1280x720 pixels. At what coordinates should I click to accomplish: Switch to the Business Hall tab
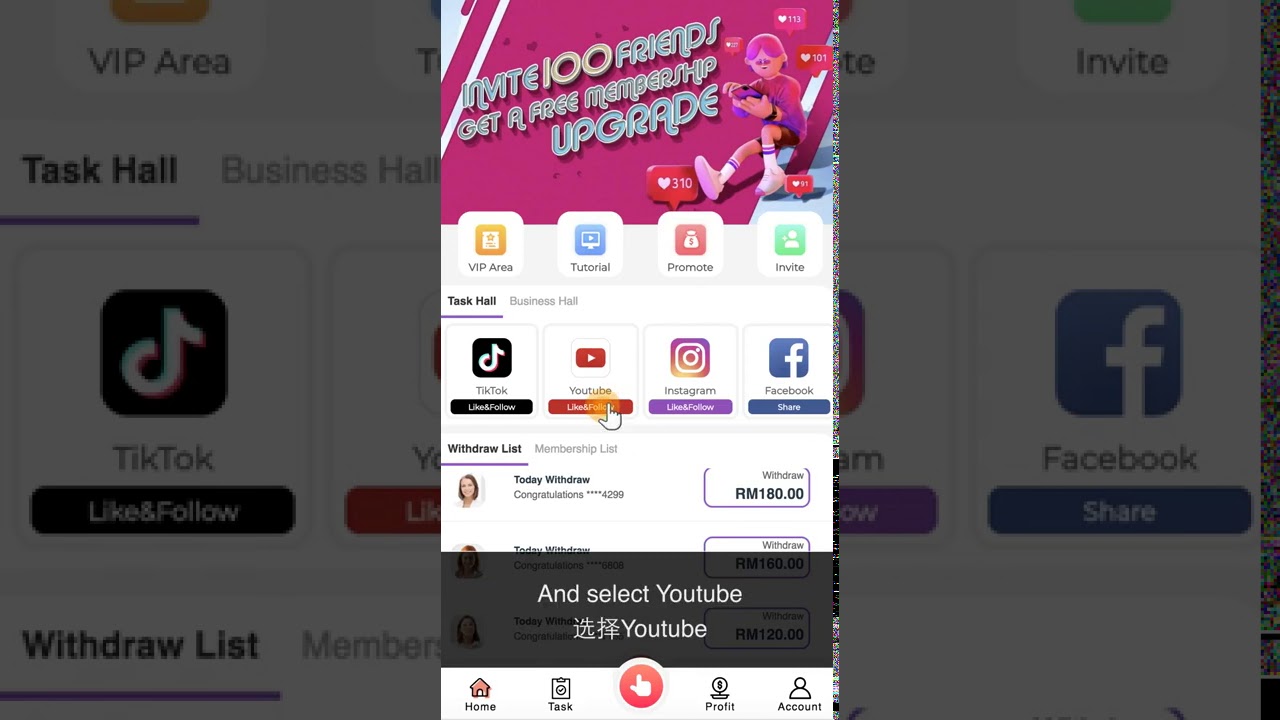[543, 301]
